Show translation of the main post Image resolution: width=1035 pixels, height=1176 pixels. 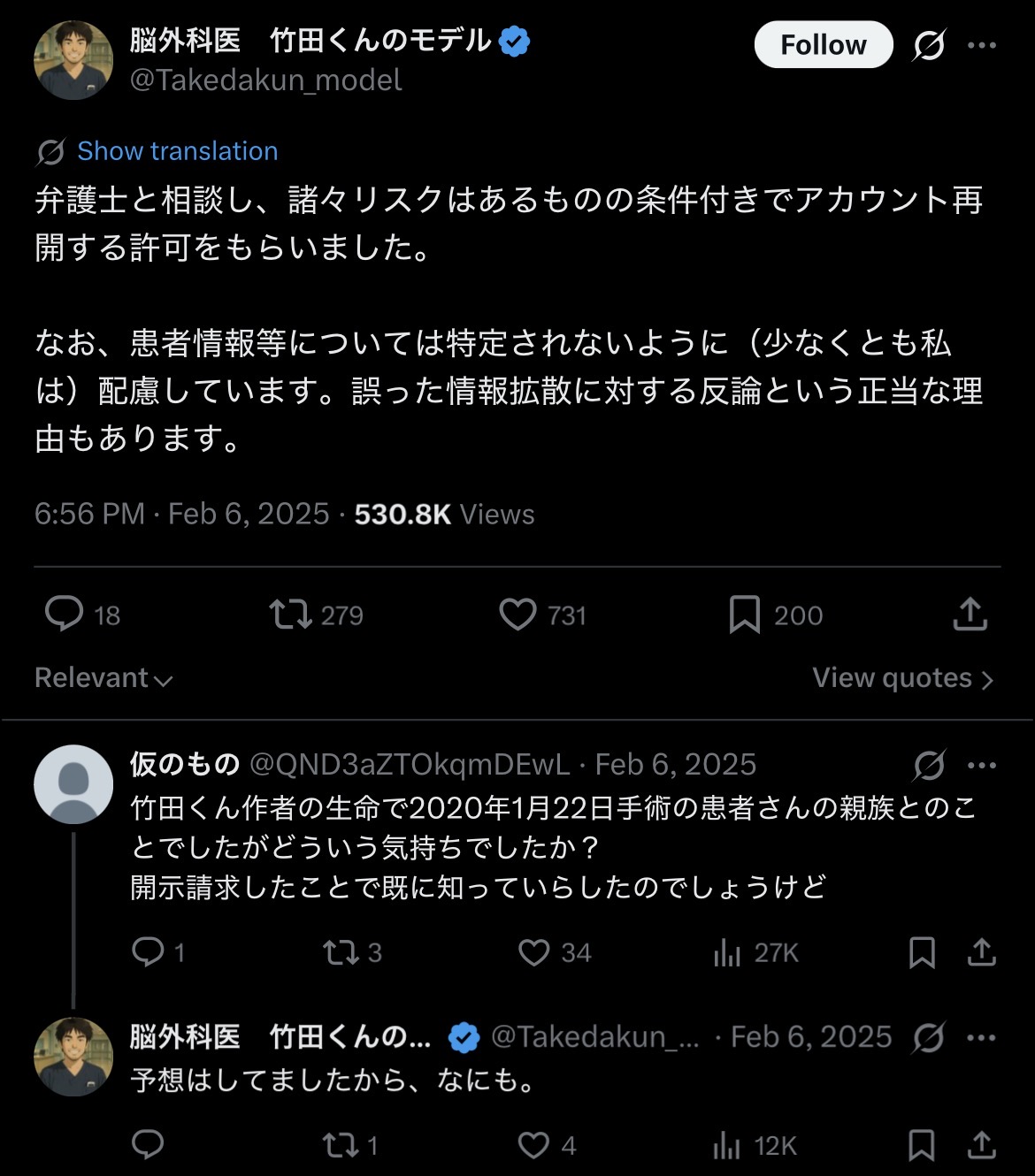pos(177,151)
